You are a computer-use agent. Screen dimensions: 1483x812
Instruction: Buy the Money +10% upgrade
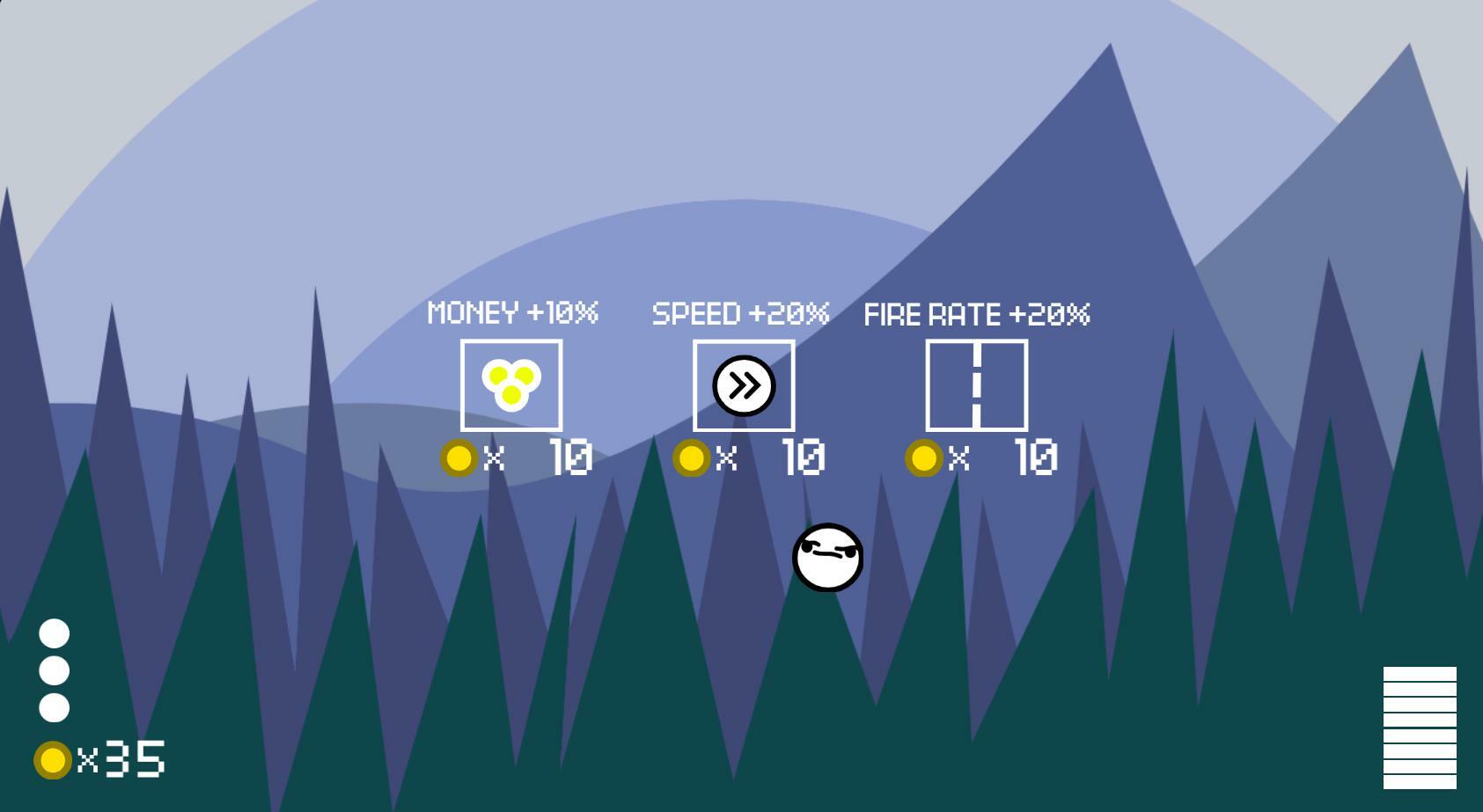click(511, 385)
